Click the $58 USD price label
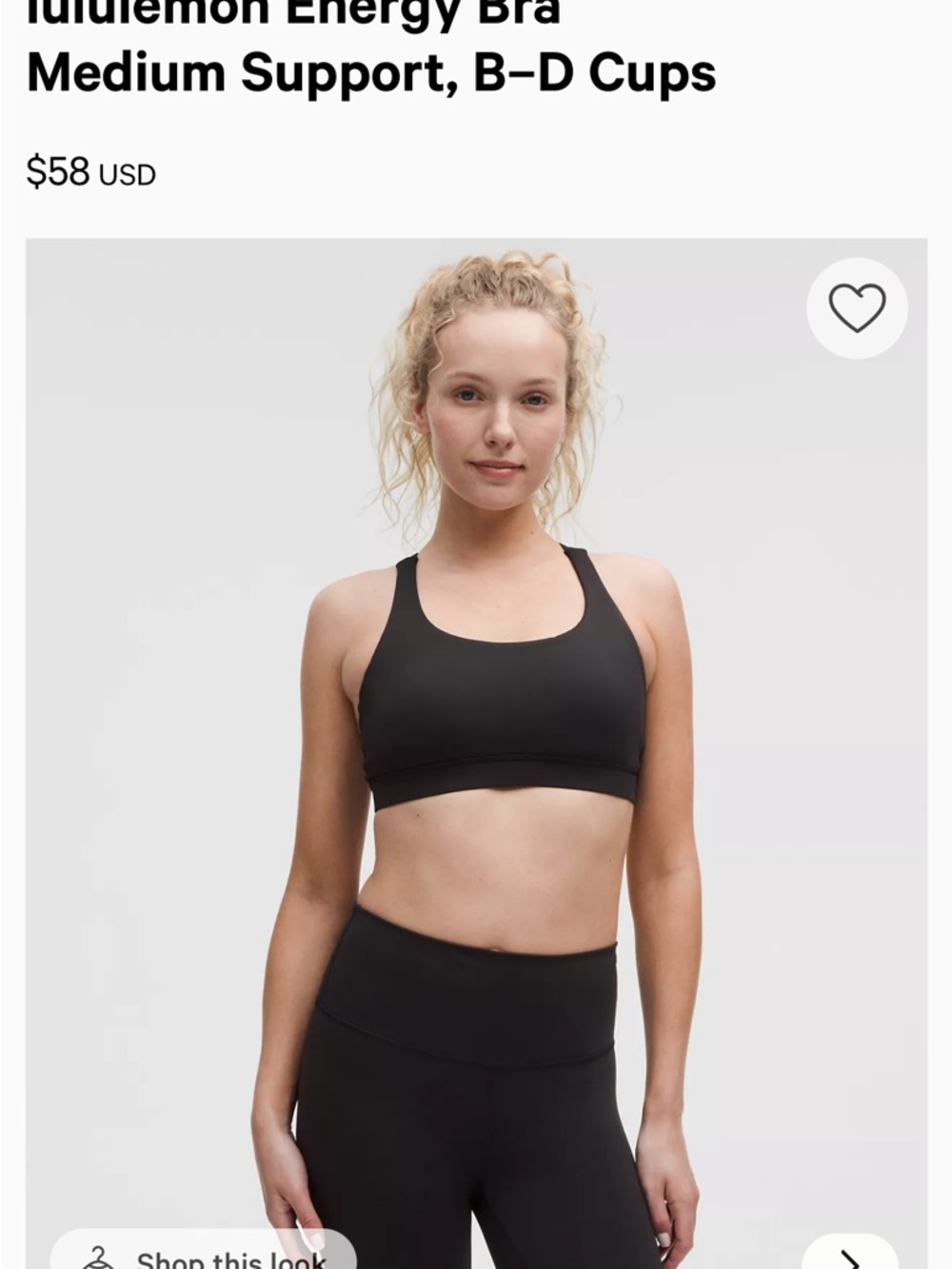The width and height of the screenshot is (952, 1269). pos(90,171)
